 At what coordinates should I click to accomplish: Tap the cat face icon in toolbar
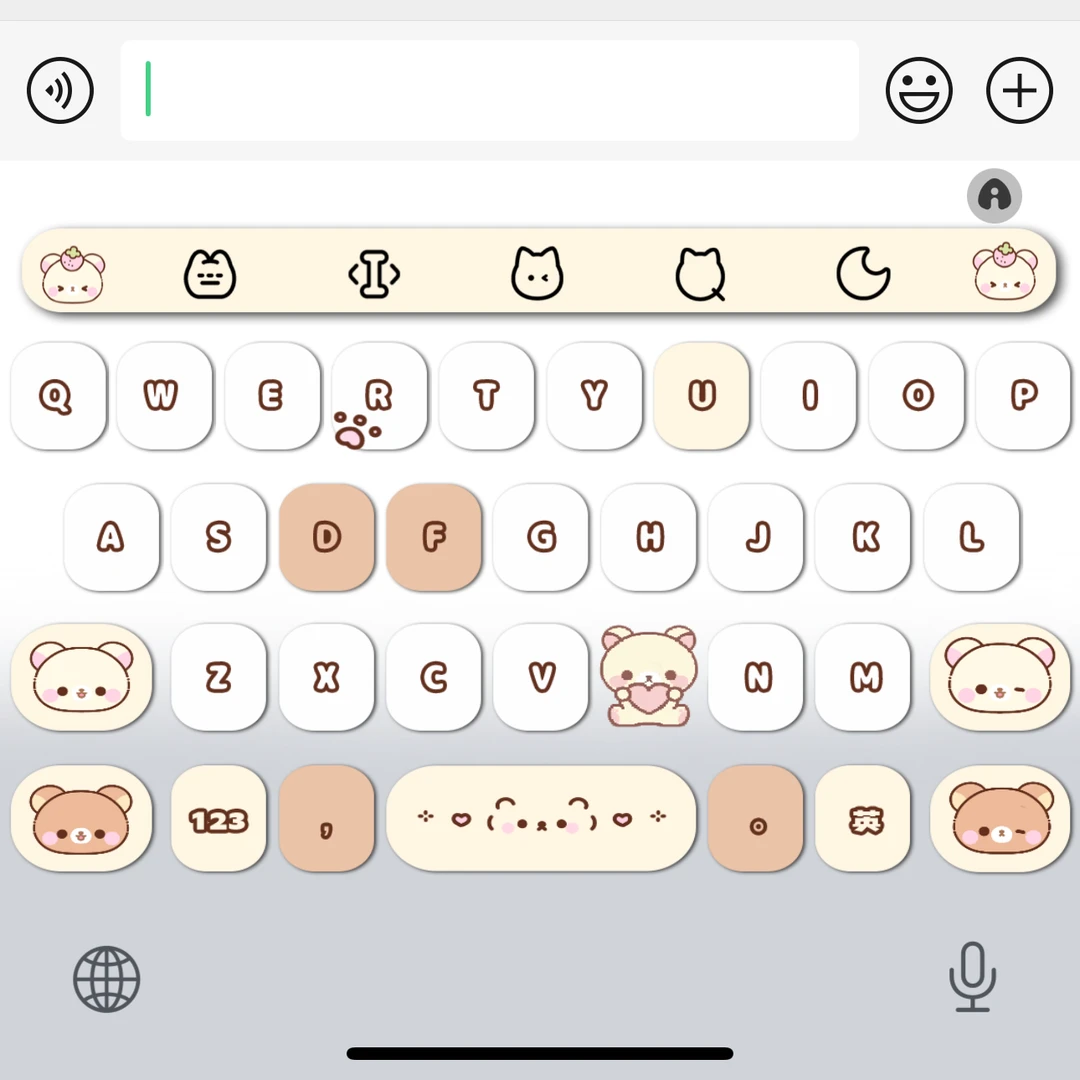tap(537, 273)
